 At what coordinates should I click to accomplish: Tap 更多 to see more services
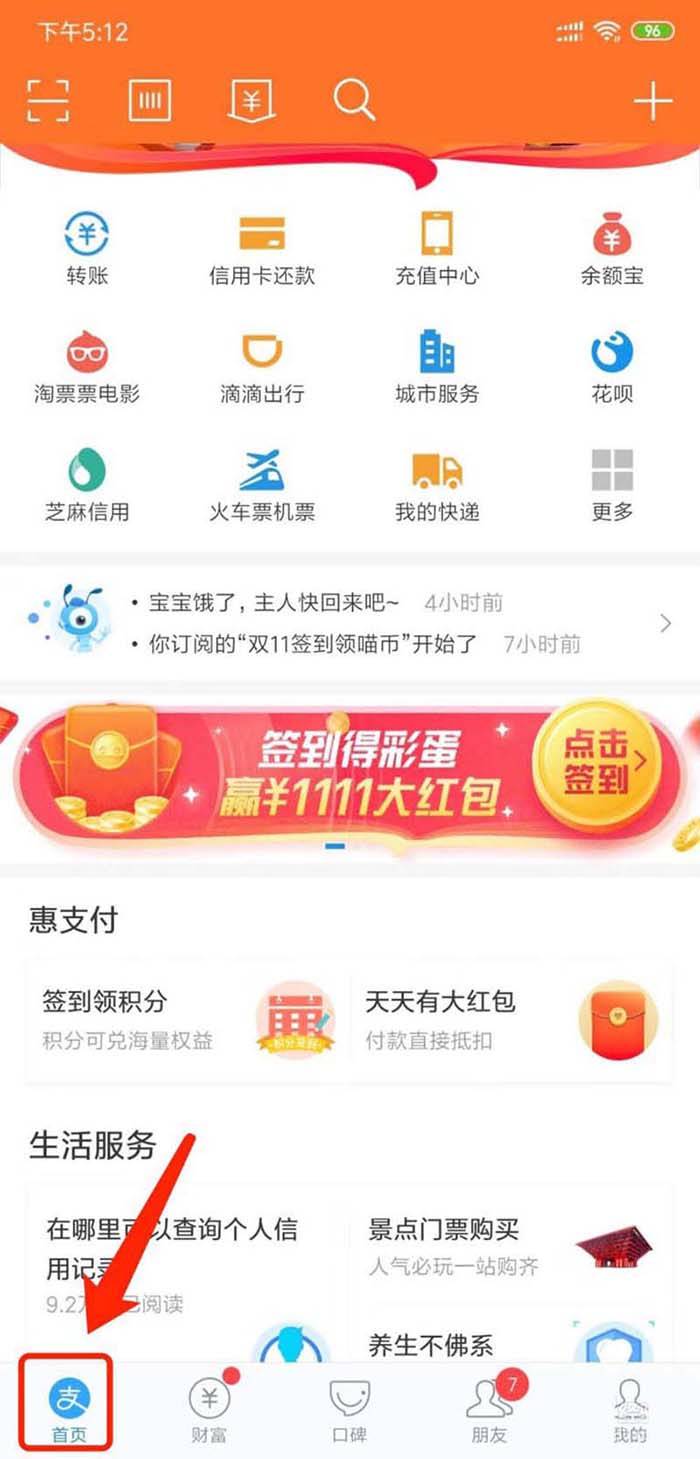click(x=612, y=485)
